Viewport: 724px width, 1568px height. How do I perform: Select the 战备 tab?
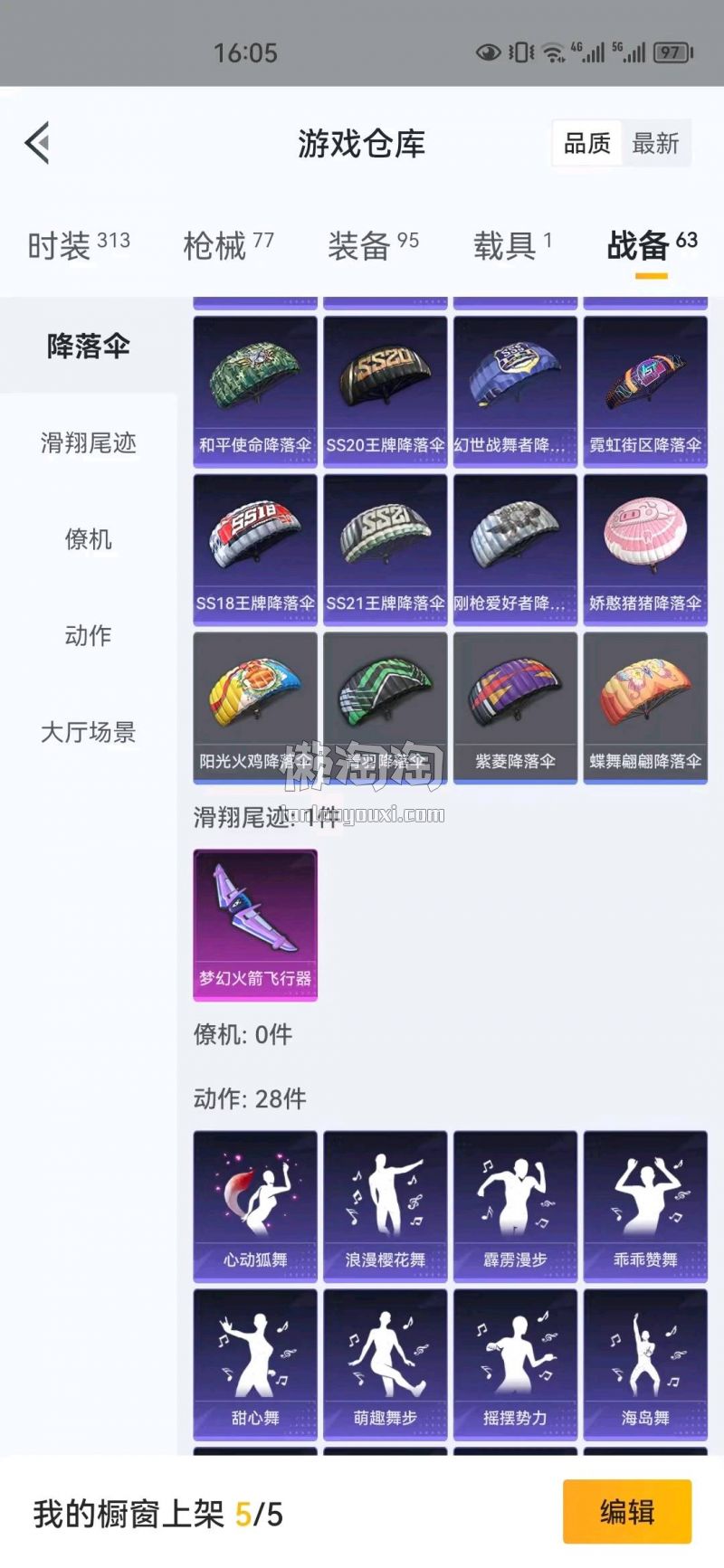point(651,245)
